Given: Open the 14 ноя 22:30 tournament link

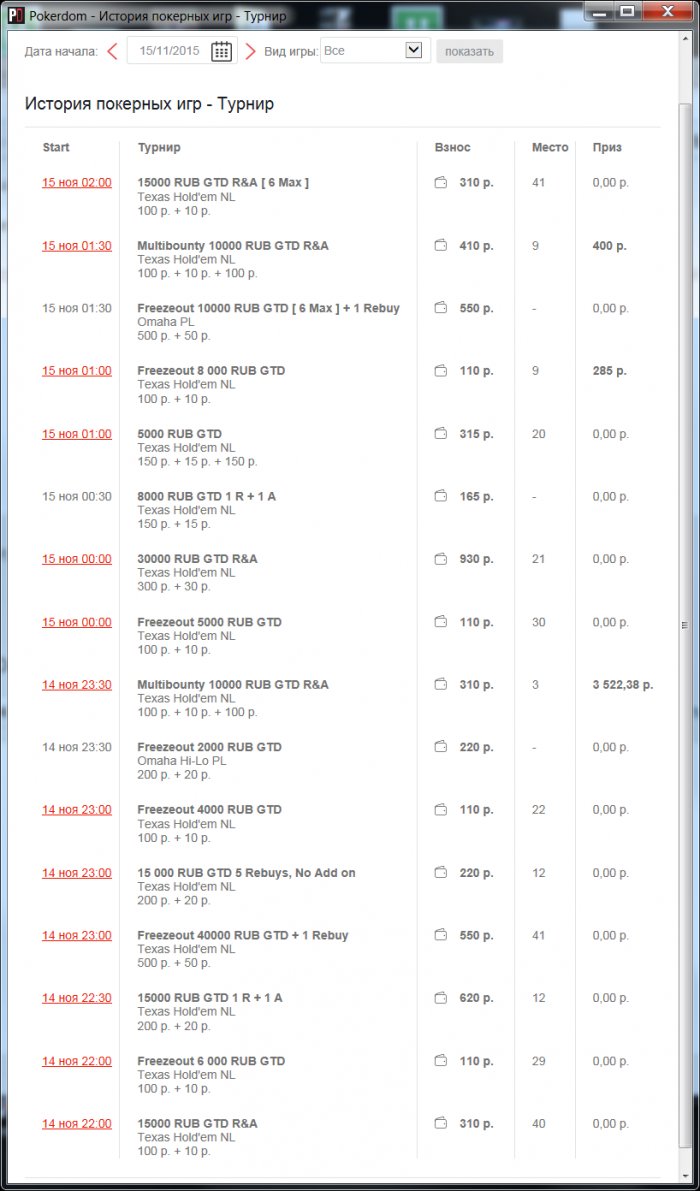Looking at the screenshot, I should [77, 998].
